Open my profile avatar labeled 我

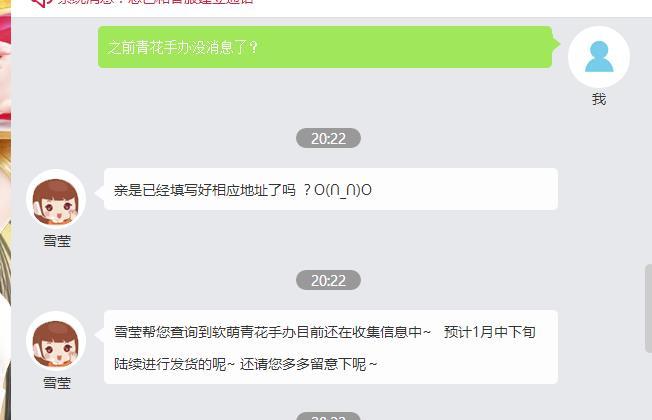tap(598, 57)
